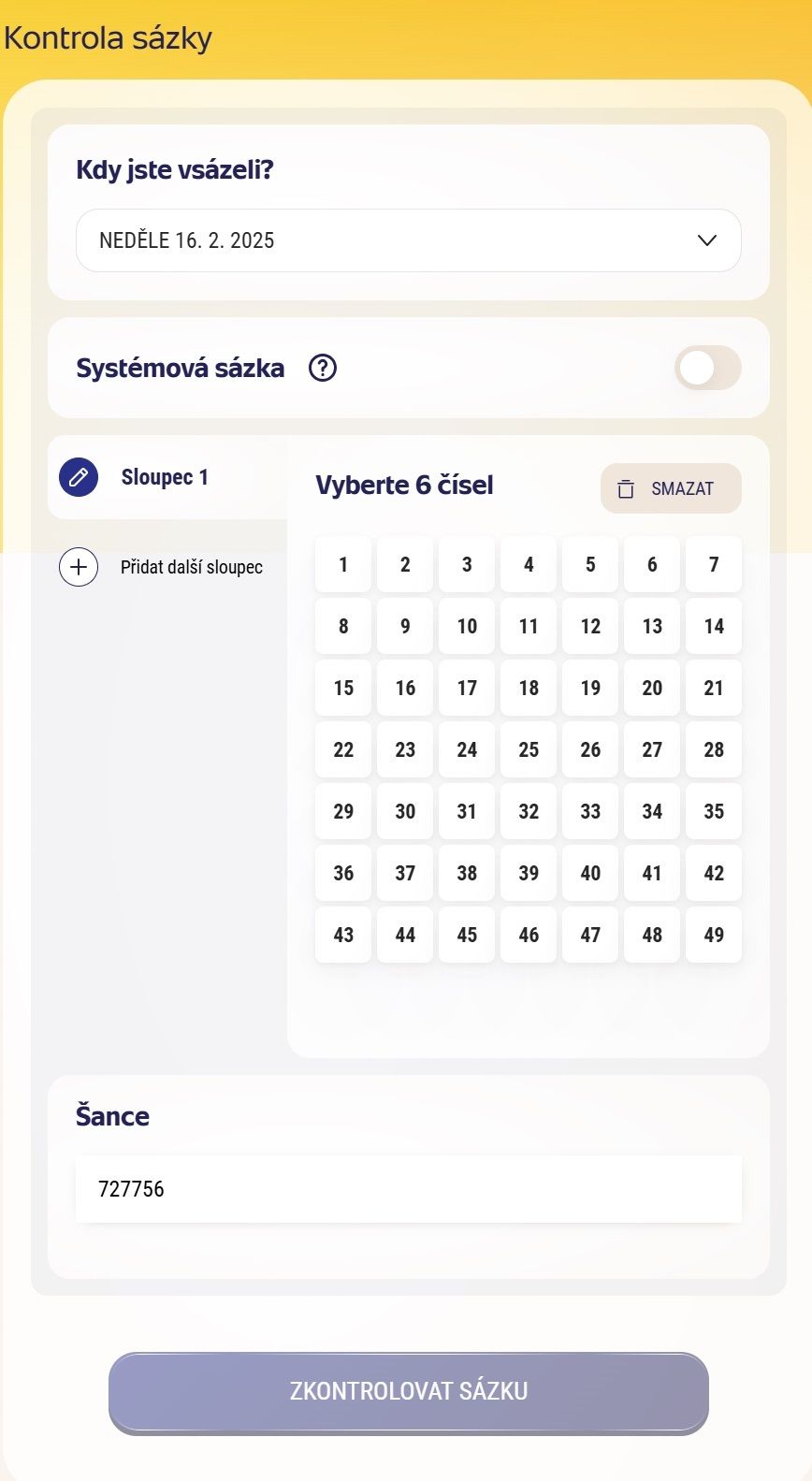The image size is (812, 1481).
Task: Show help for Systémová sázka
Action: [323, 369]
